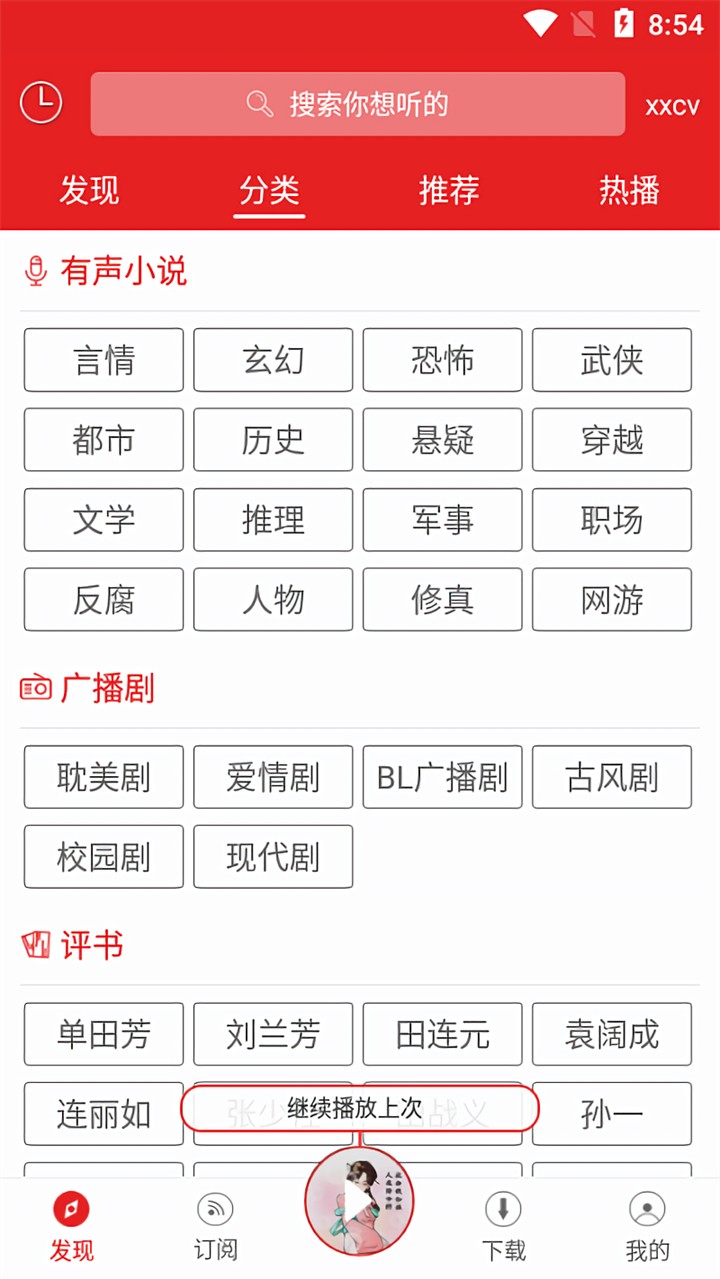
Task: Open the listening history clock icon
Action: (x=41, y=102)
